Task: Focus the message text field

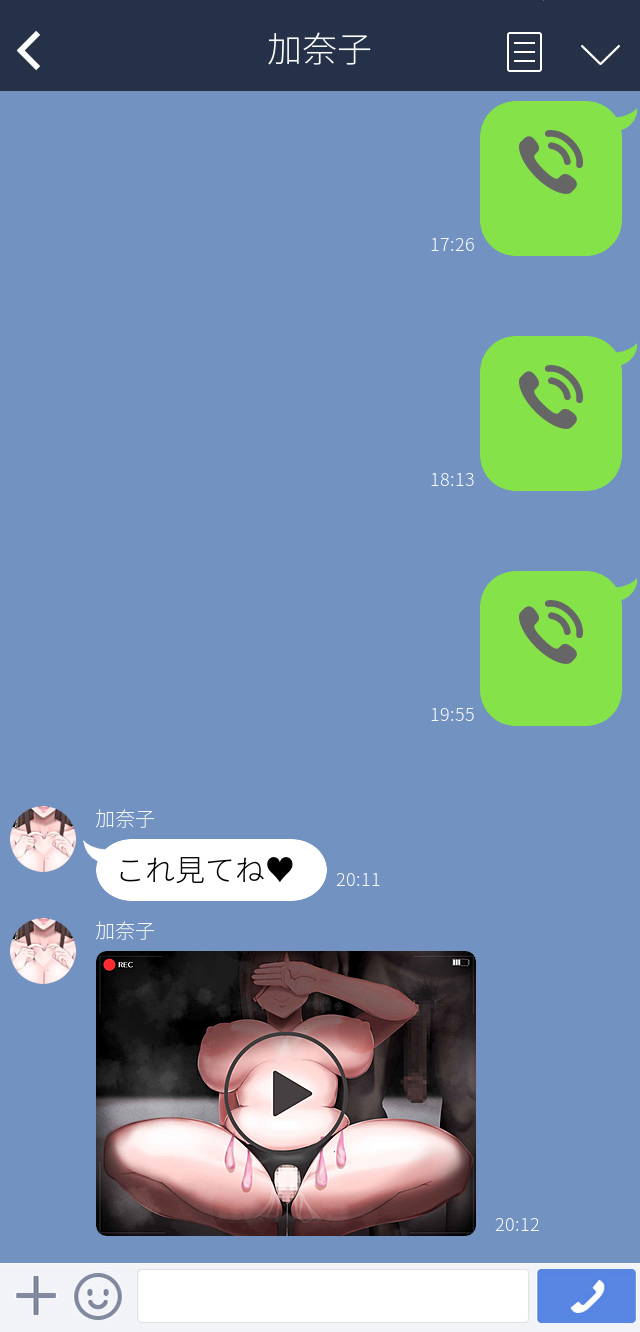Action: [x=332, y=1296]
